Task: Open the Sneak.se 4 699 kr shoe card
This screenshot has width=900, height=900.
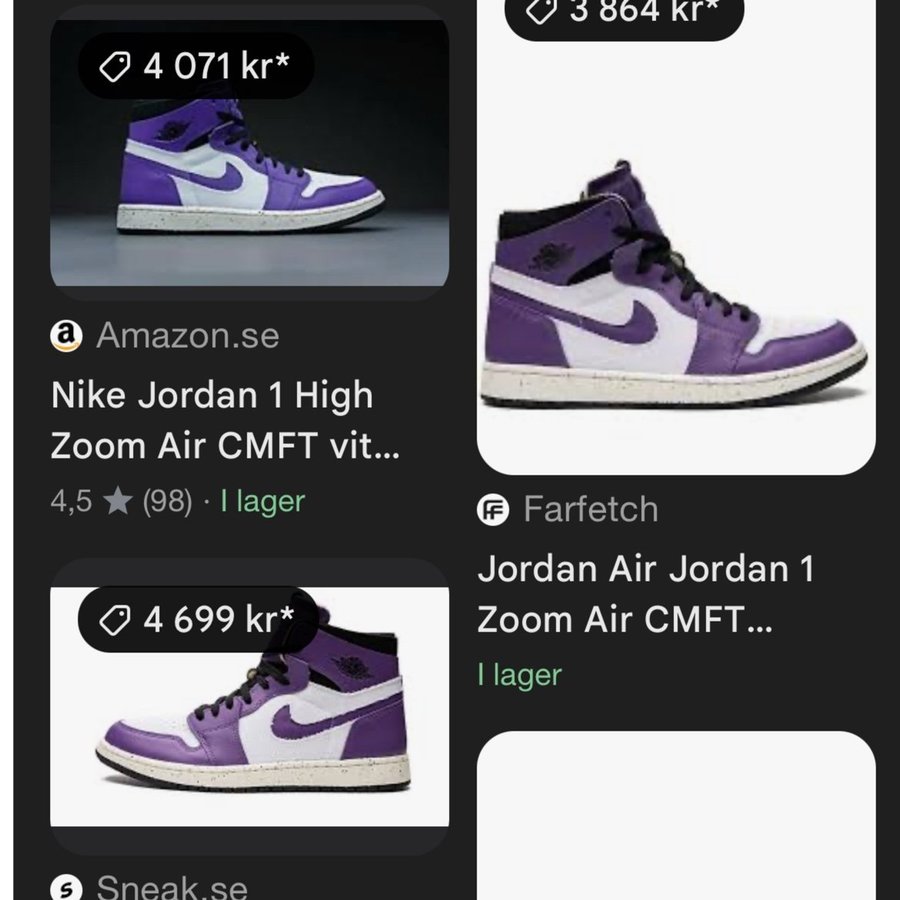Action: 248,705
